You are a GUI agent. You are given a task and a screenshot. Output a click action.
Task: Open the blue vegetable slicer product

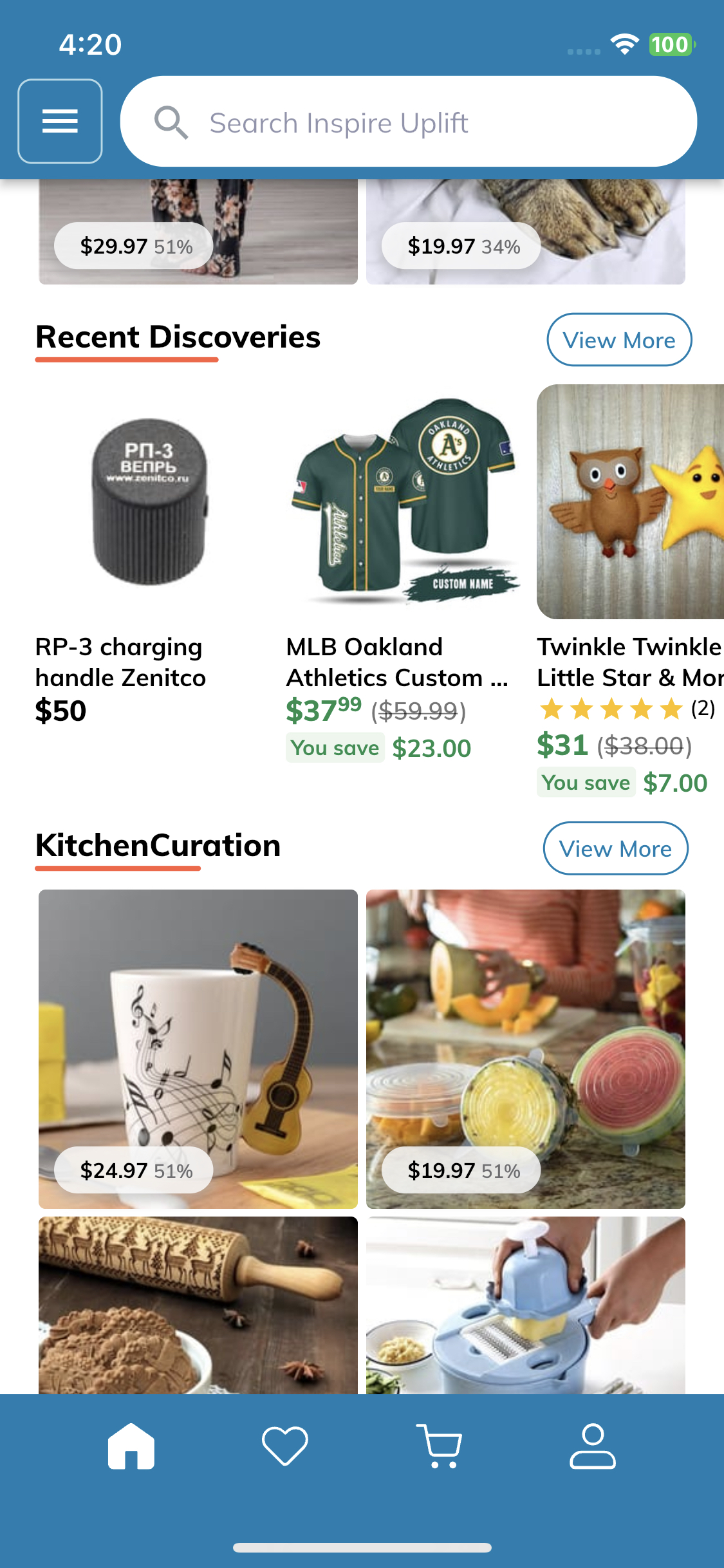pos(525,1304)
